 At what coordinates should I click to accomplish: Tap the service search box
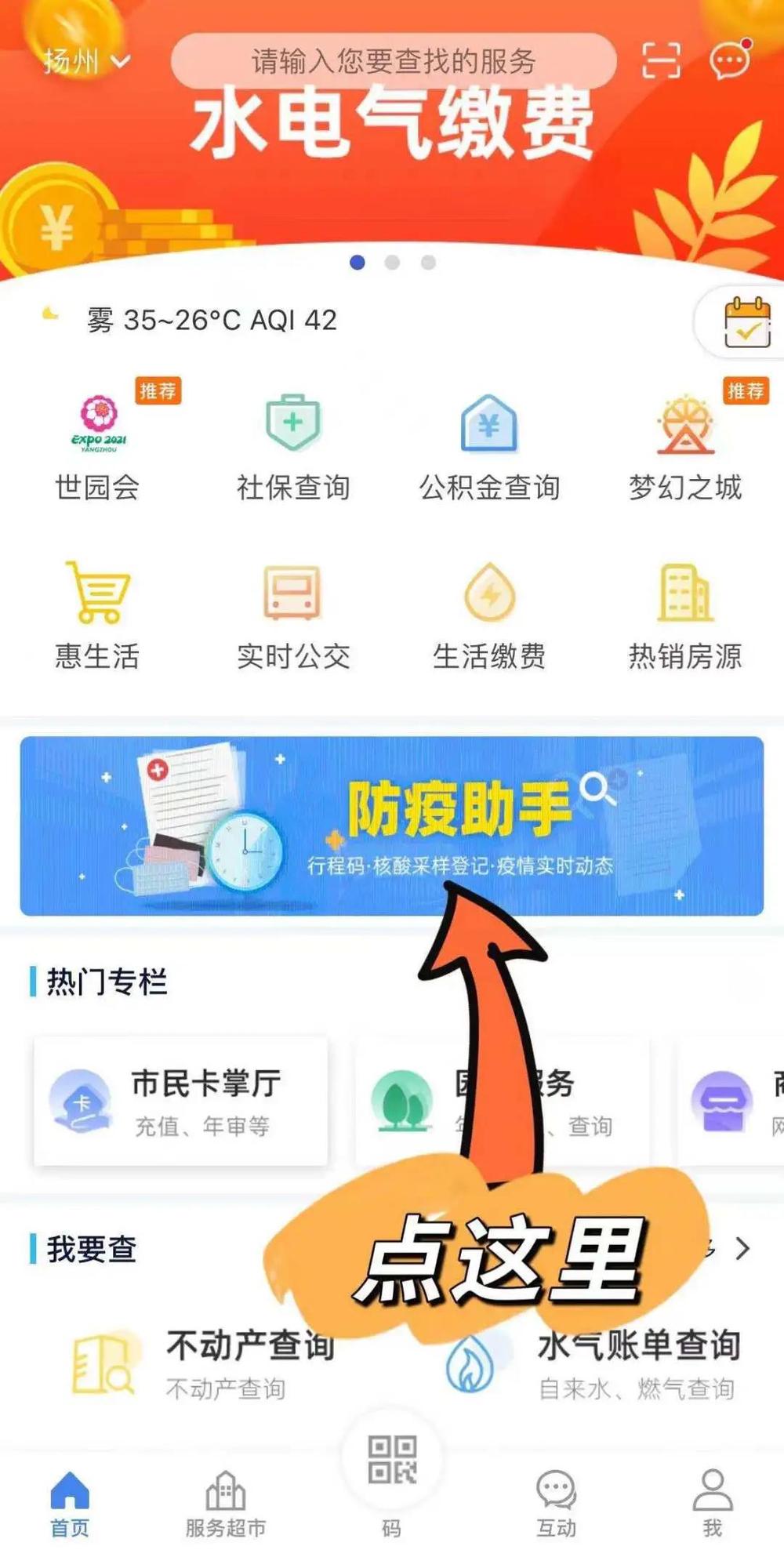pyautogui.click(x=394, y=61)
